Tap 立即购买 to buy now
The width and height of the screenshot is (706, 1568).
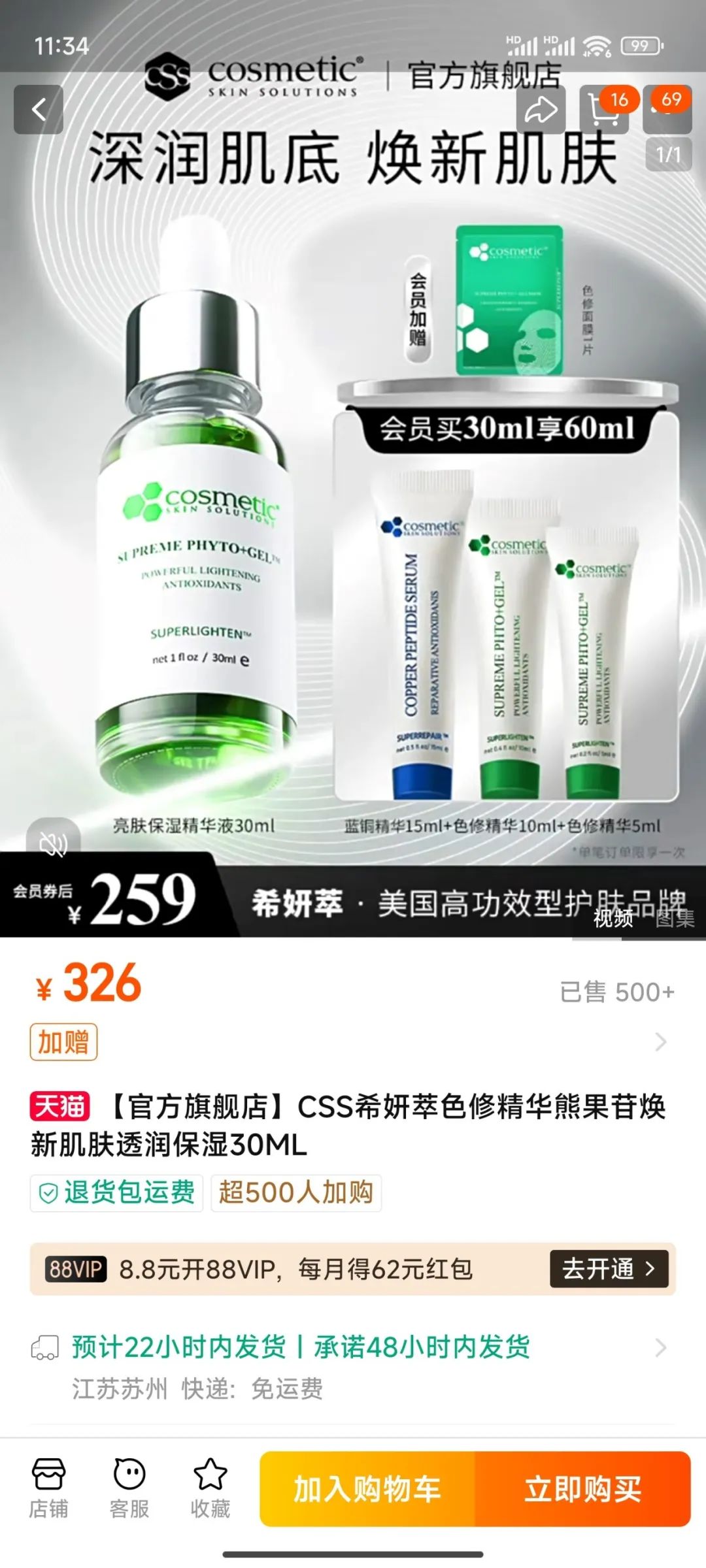click(x=582, y=1489)
